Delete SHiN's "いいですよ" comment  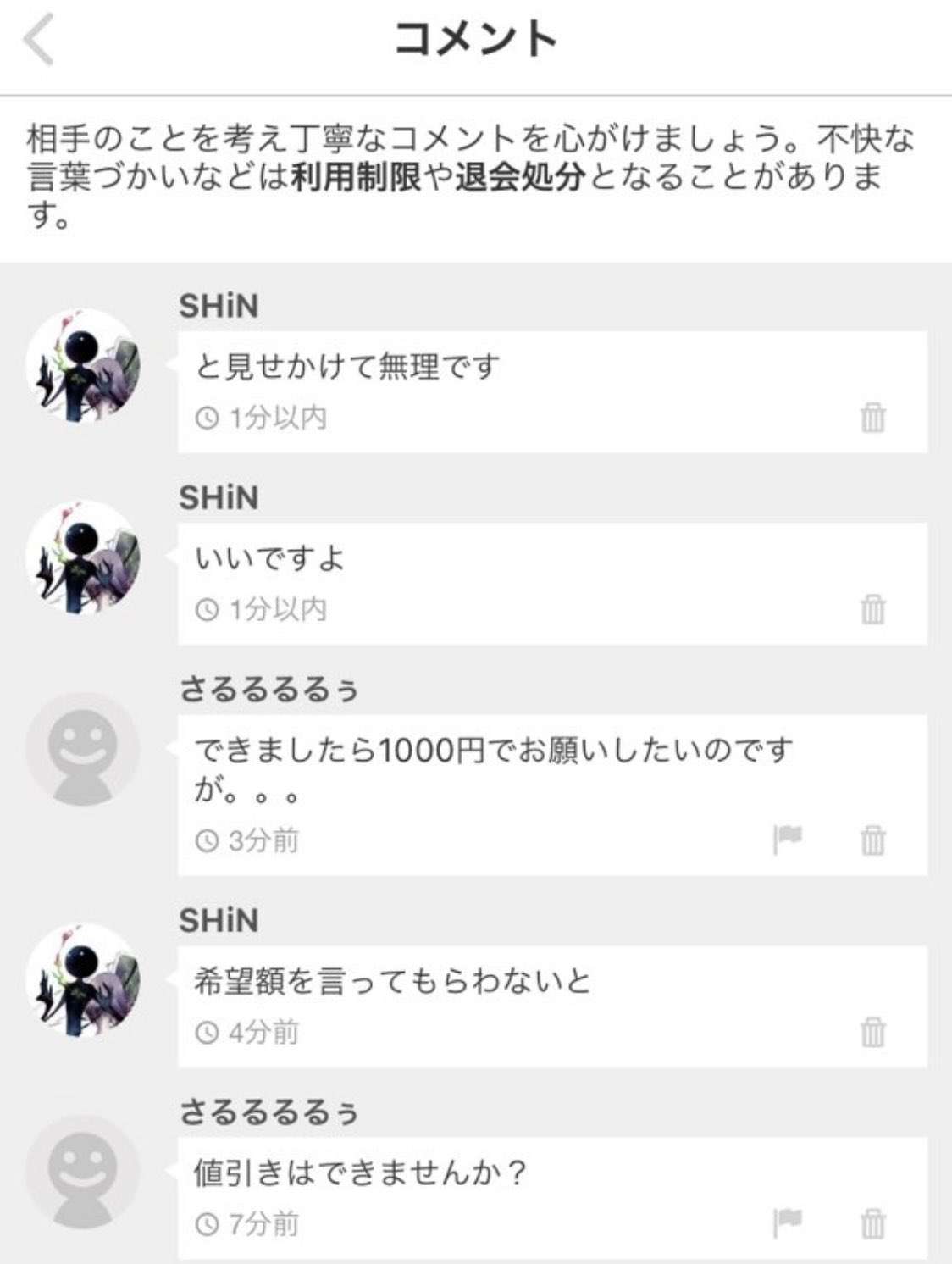pyautogui.click(x=872, y=610)
